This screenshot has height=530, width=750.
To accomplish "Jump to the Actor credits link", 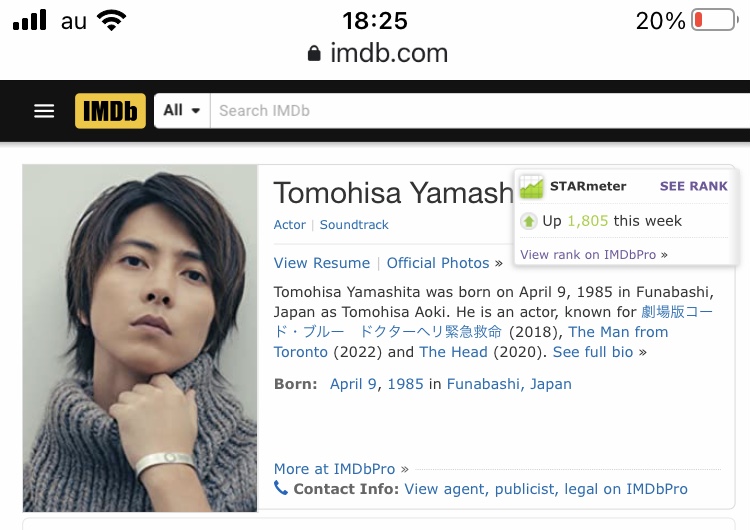I will click(x=290, y=225).
